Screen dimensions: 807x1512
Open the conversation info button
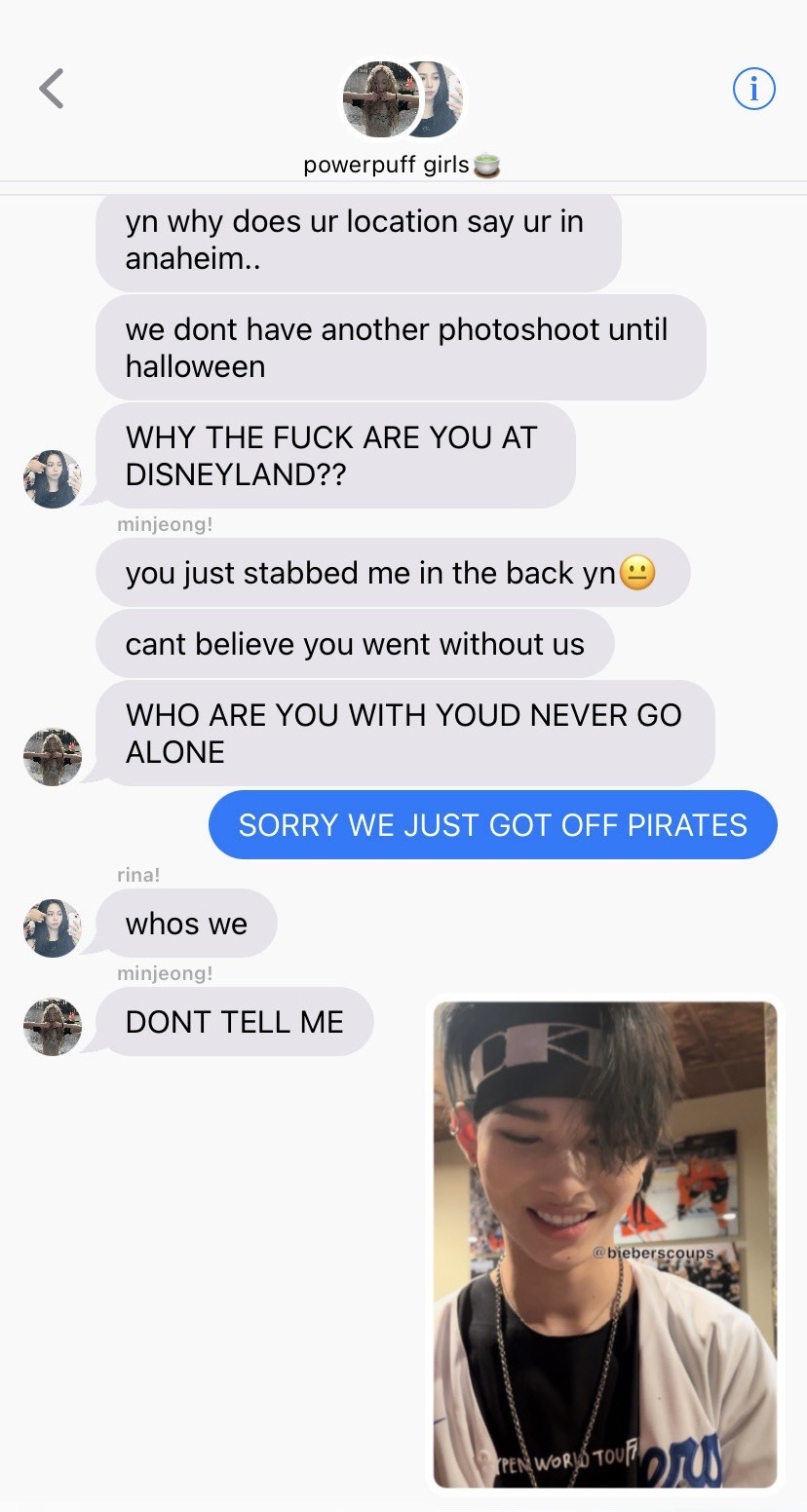(753, 90)
